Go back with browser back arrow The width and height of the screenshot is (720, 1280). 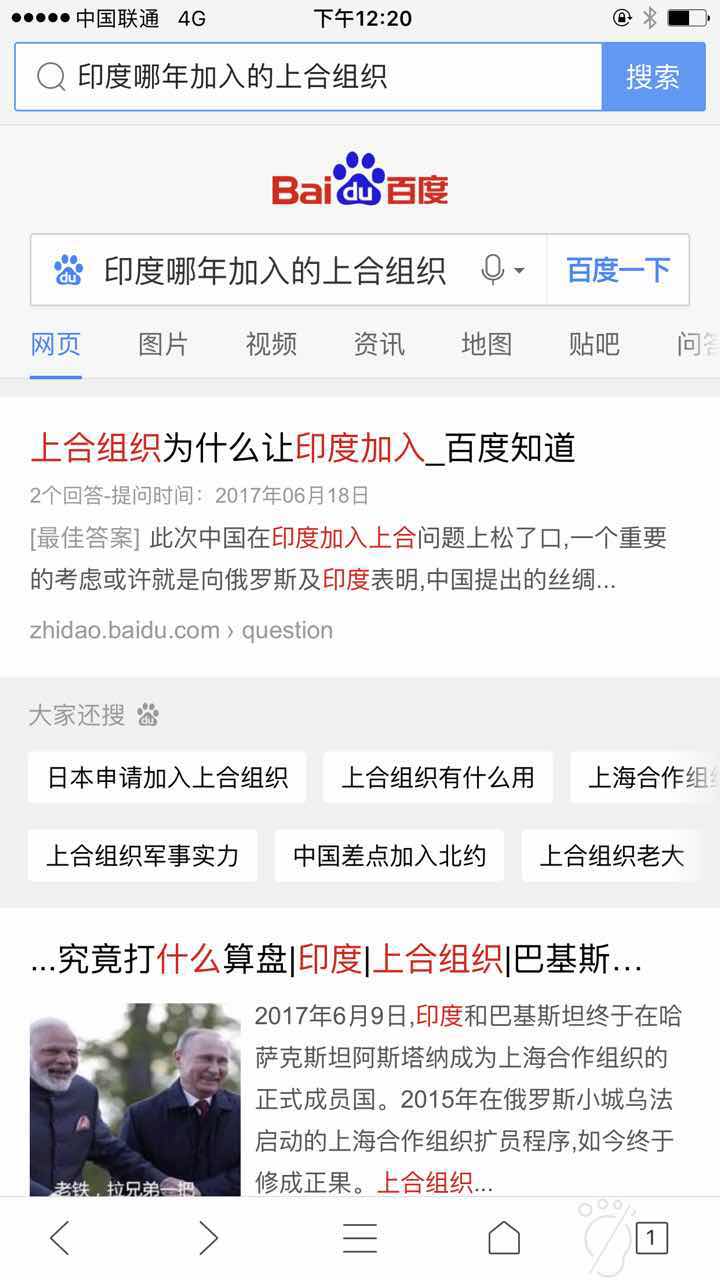coord(61,1238)
